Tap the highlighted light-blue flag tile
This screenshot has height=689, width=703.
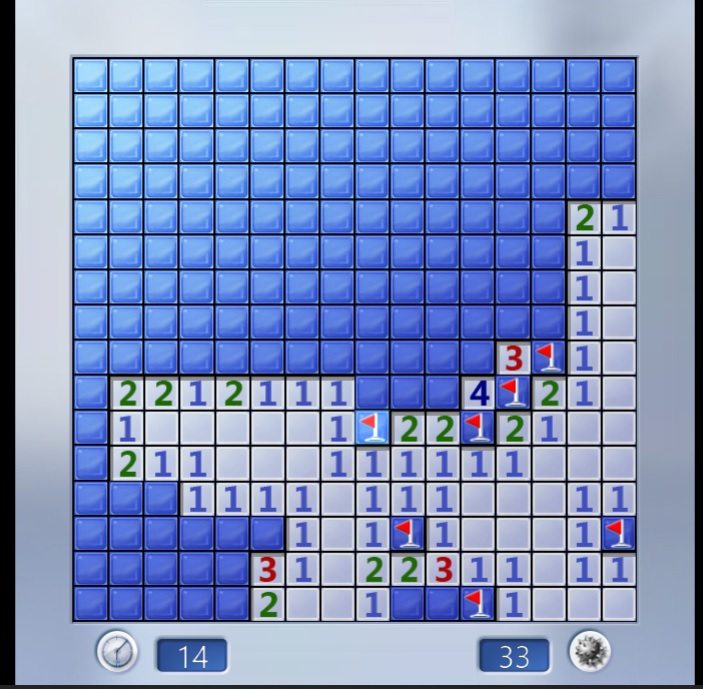tap(372, 428)
